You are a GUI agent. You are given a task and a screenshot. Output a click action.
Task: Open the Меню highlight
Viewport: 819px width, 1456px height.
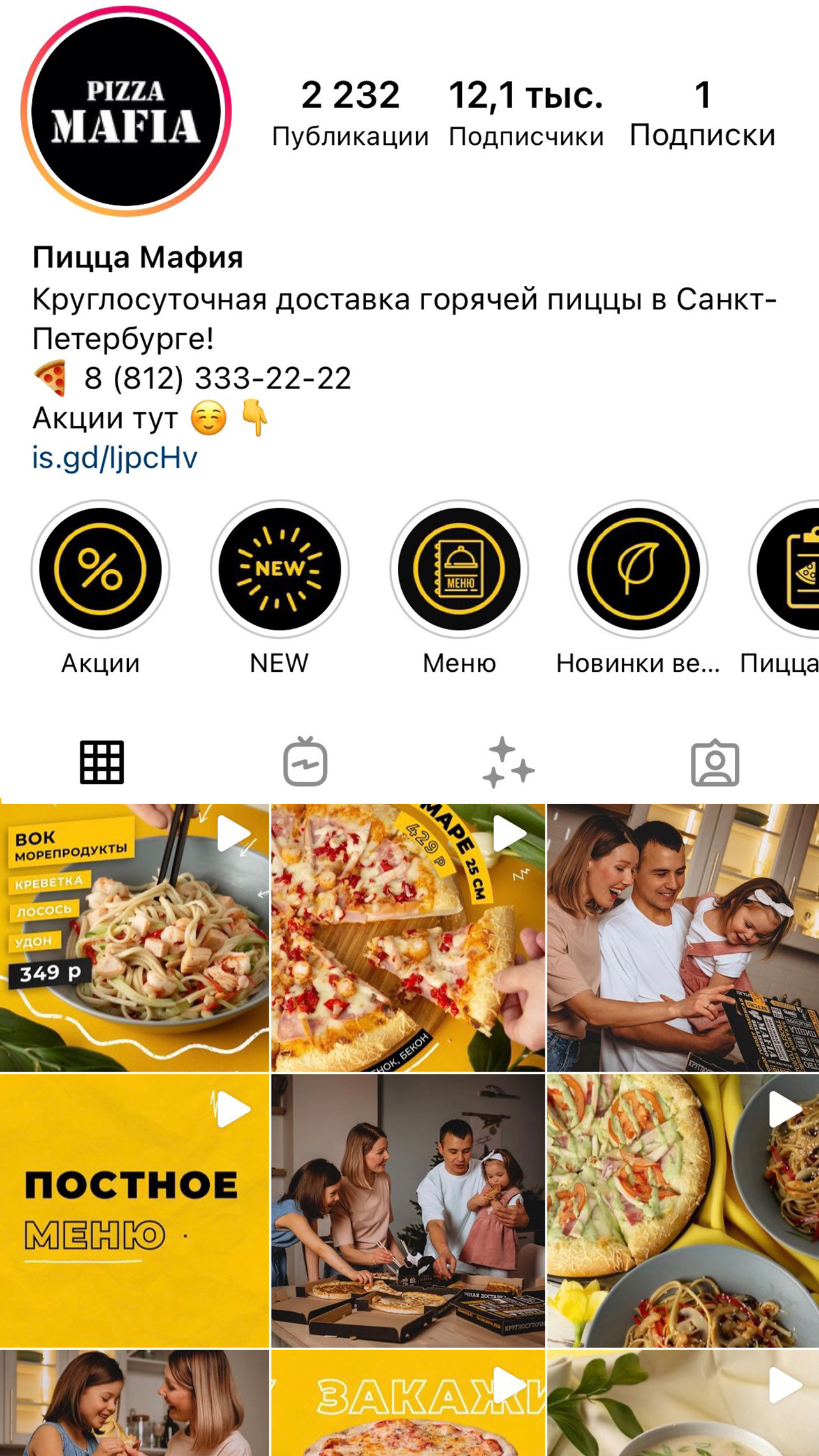pos(459,569)
